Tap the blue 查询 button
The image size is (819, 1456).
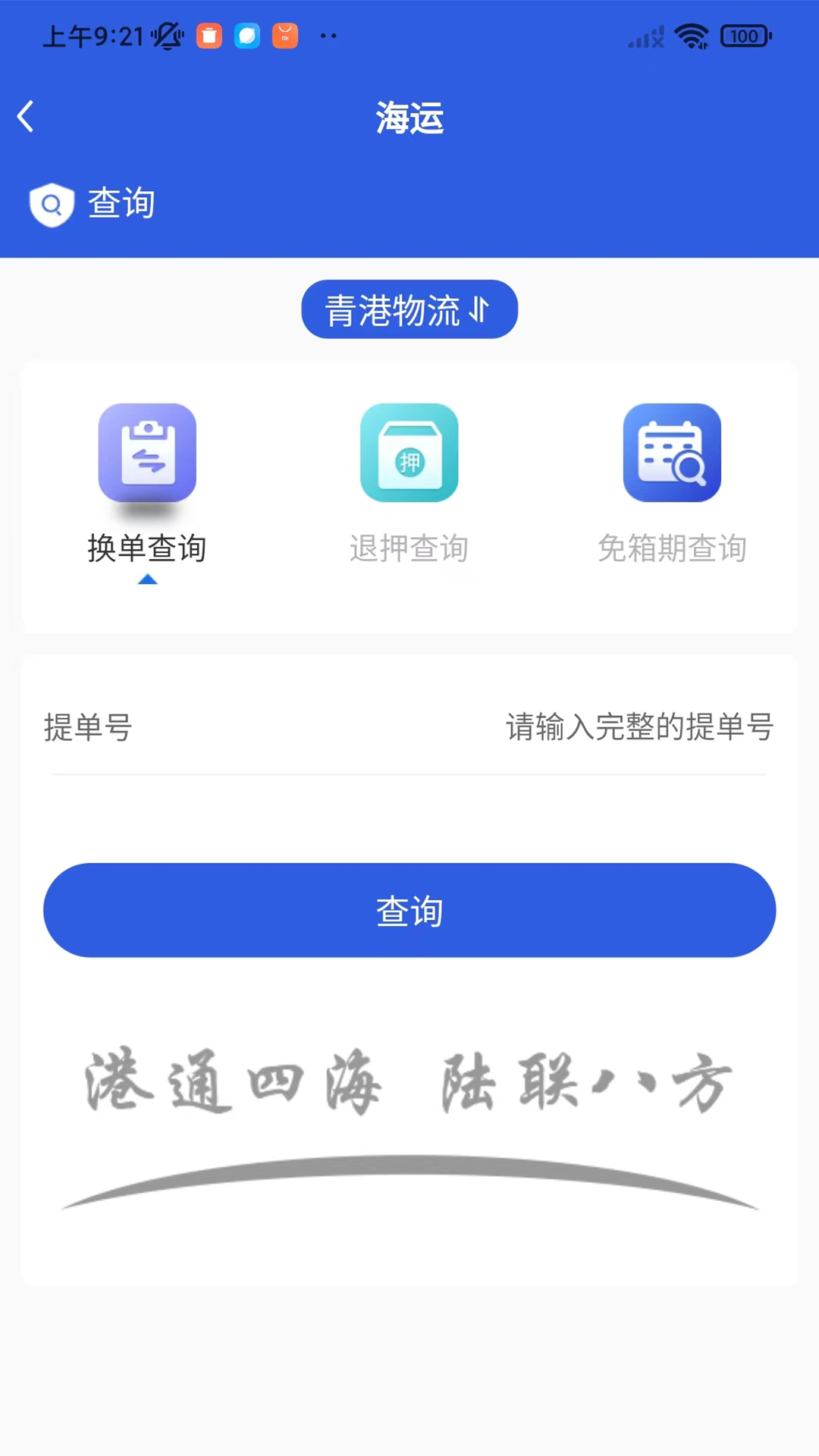[409, 910]
